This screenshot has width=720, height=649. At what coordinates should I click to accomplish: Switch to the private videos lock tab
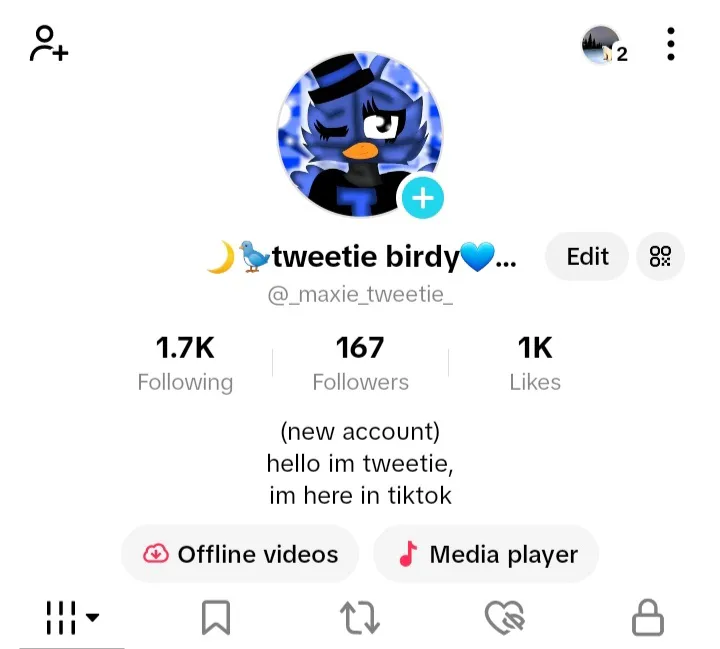pos(648,618)
